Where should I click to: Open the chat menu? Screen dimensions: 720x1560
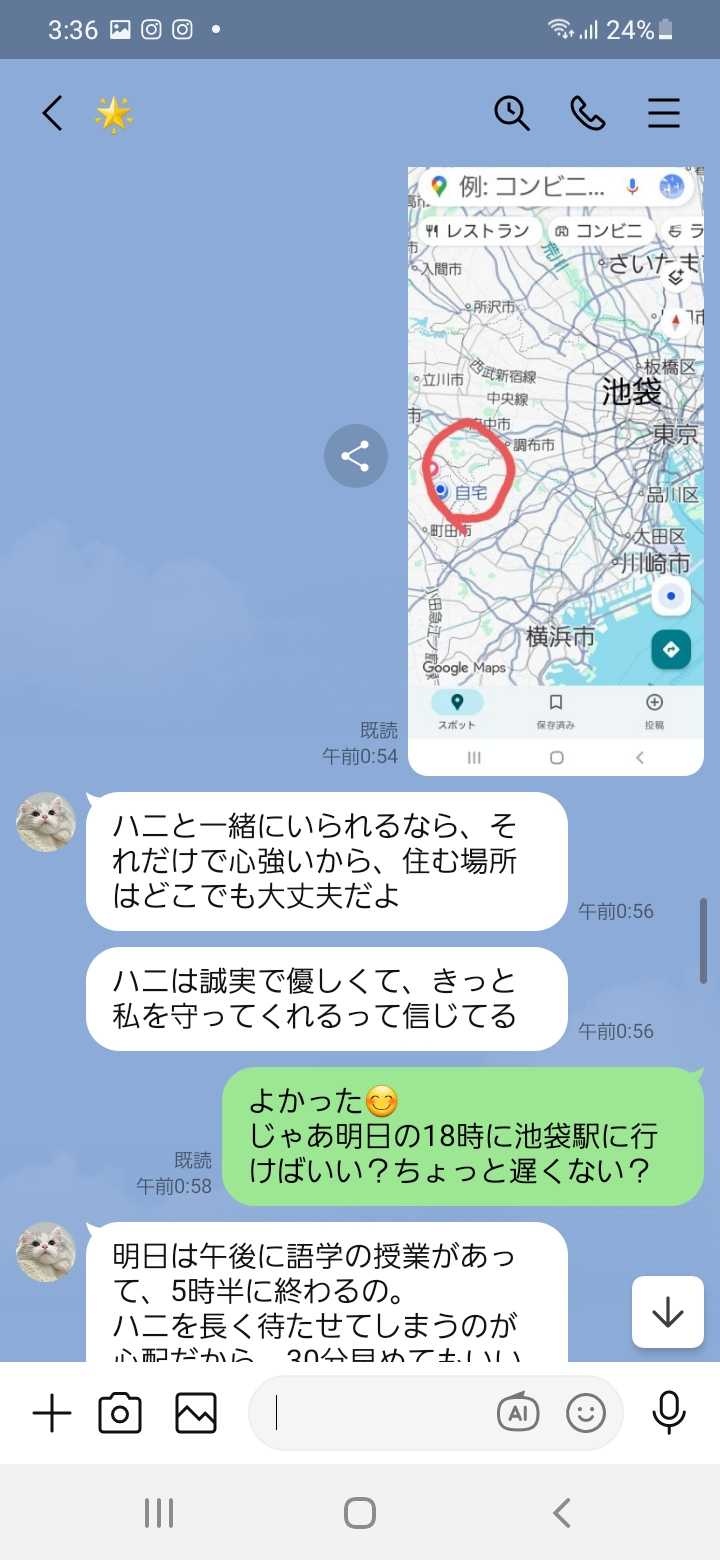[663, 114]
